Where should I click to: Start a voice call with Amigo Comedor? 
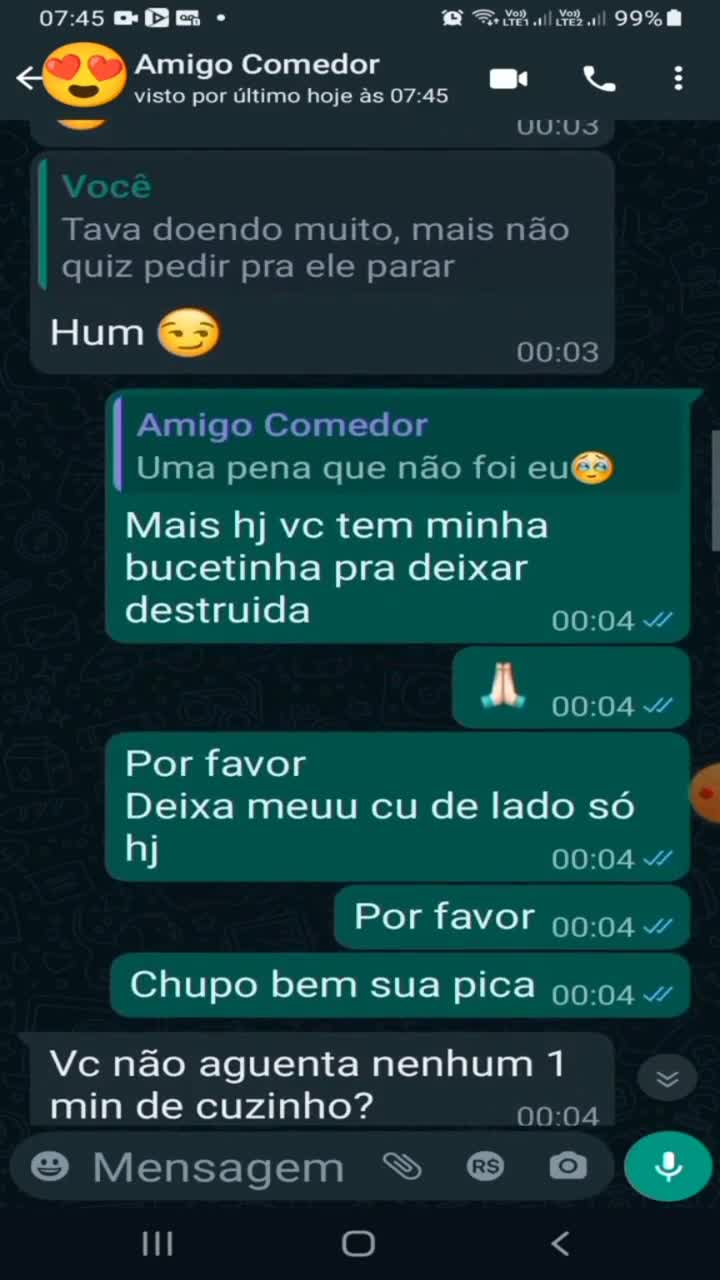point(599,79)
